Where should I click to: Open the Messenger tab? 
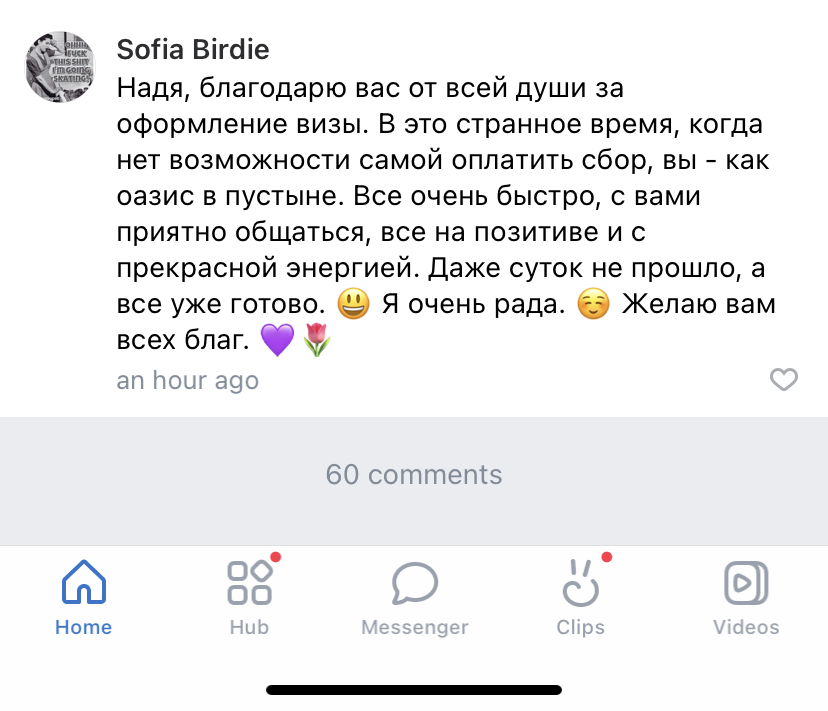tap(414, 597)
